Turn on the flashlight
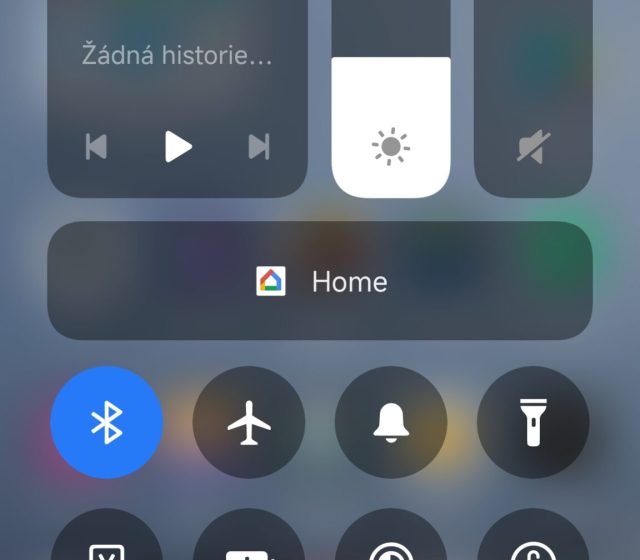This screenshot has width=640, height=560. tap(533, 422)
